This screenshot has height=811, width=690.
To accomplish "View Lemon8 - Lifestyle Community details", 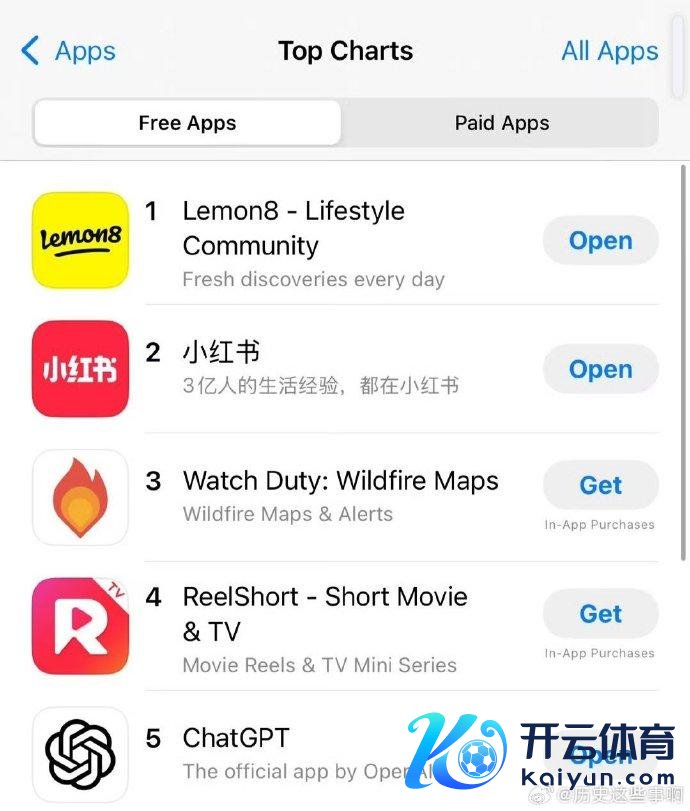I will coord(293,229).
